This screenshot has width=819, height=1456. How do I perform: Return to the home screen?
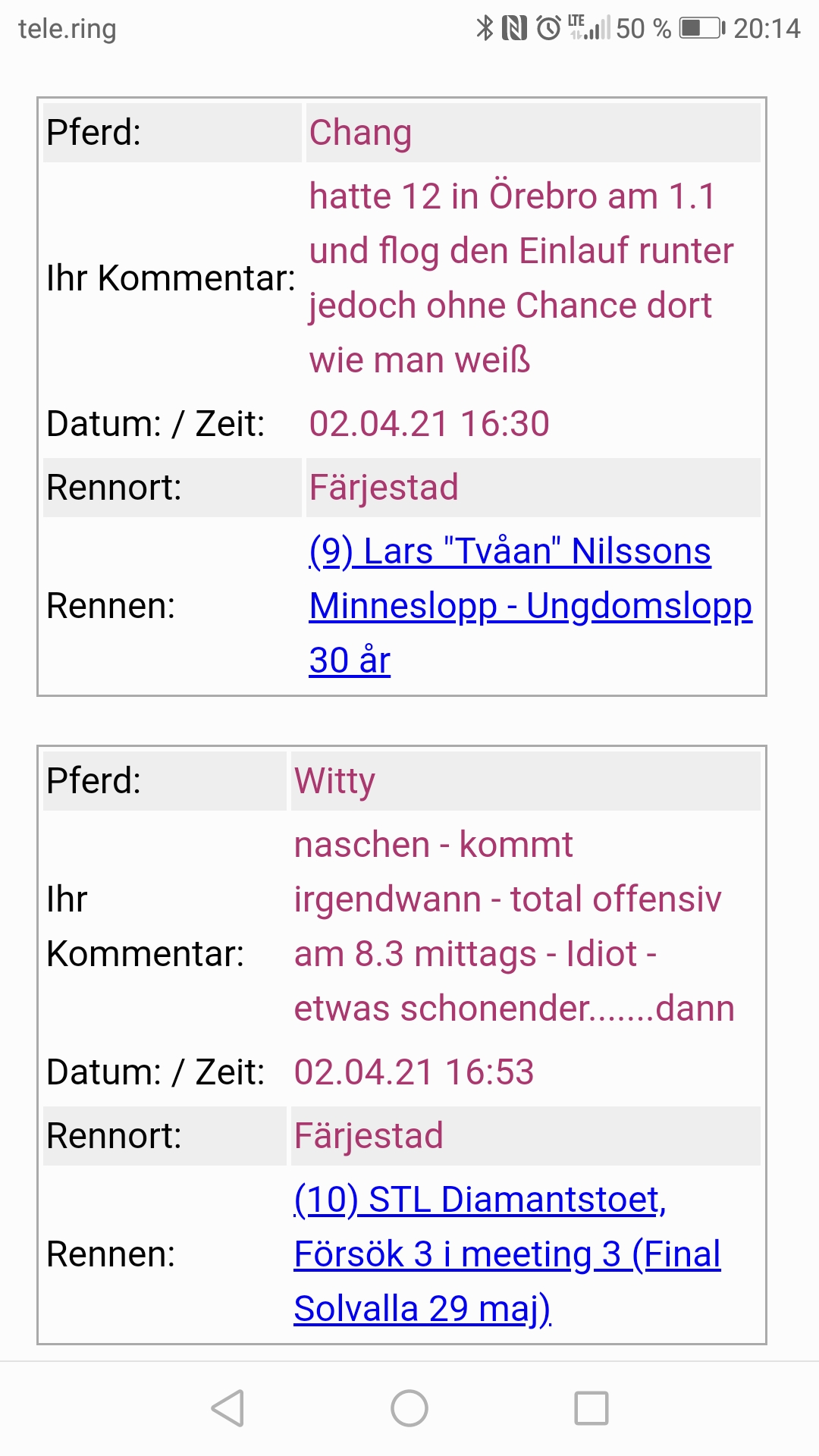409,1408
